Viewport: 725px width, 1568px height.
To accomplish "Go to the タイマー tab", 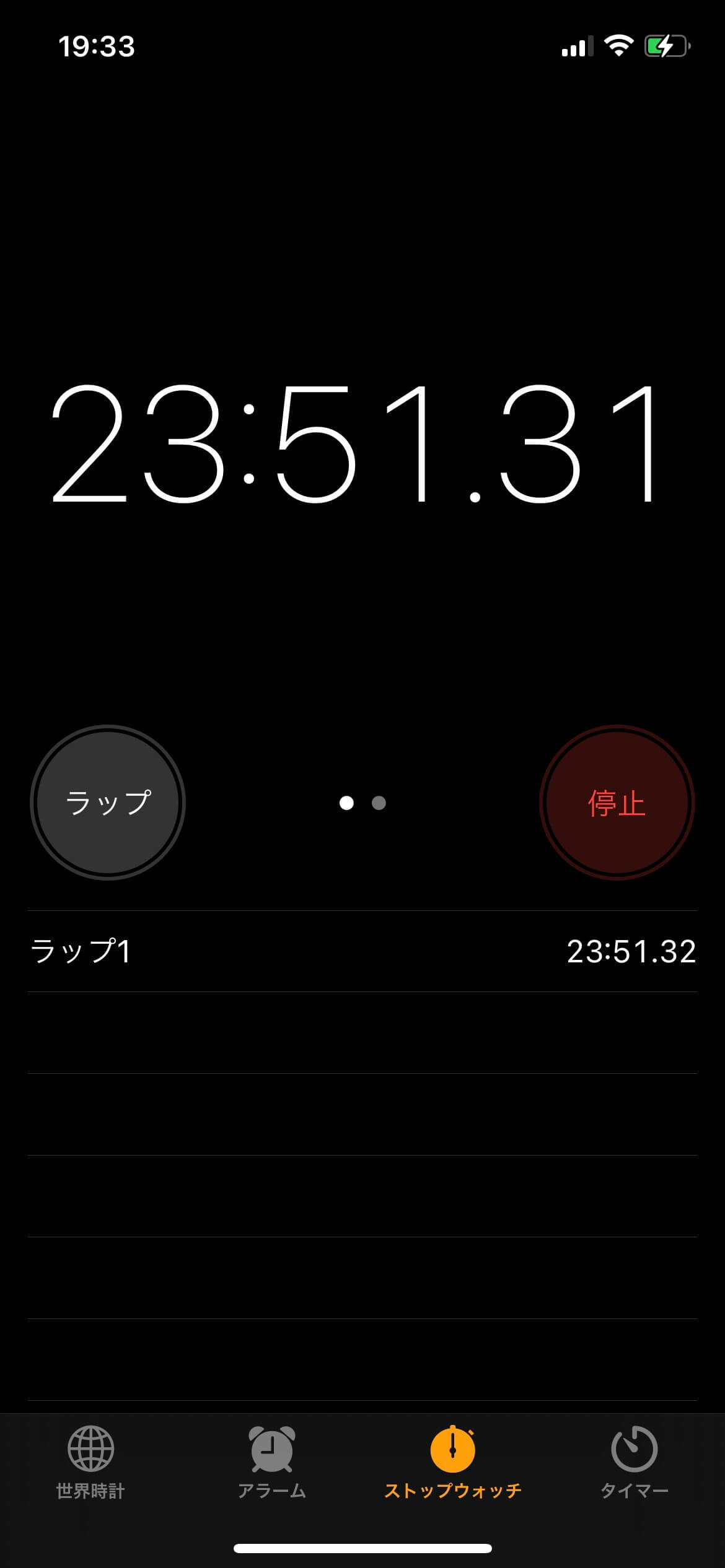I will [x=635, y=1463].
